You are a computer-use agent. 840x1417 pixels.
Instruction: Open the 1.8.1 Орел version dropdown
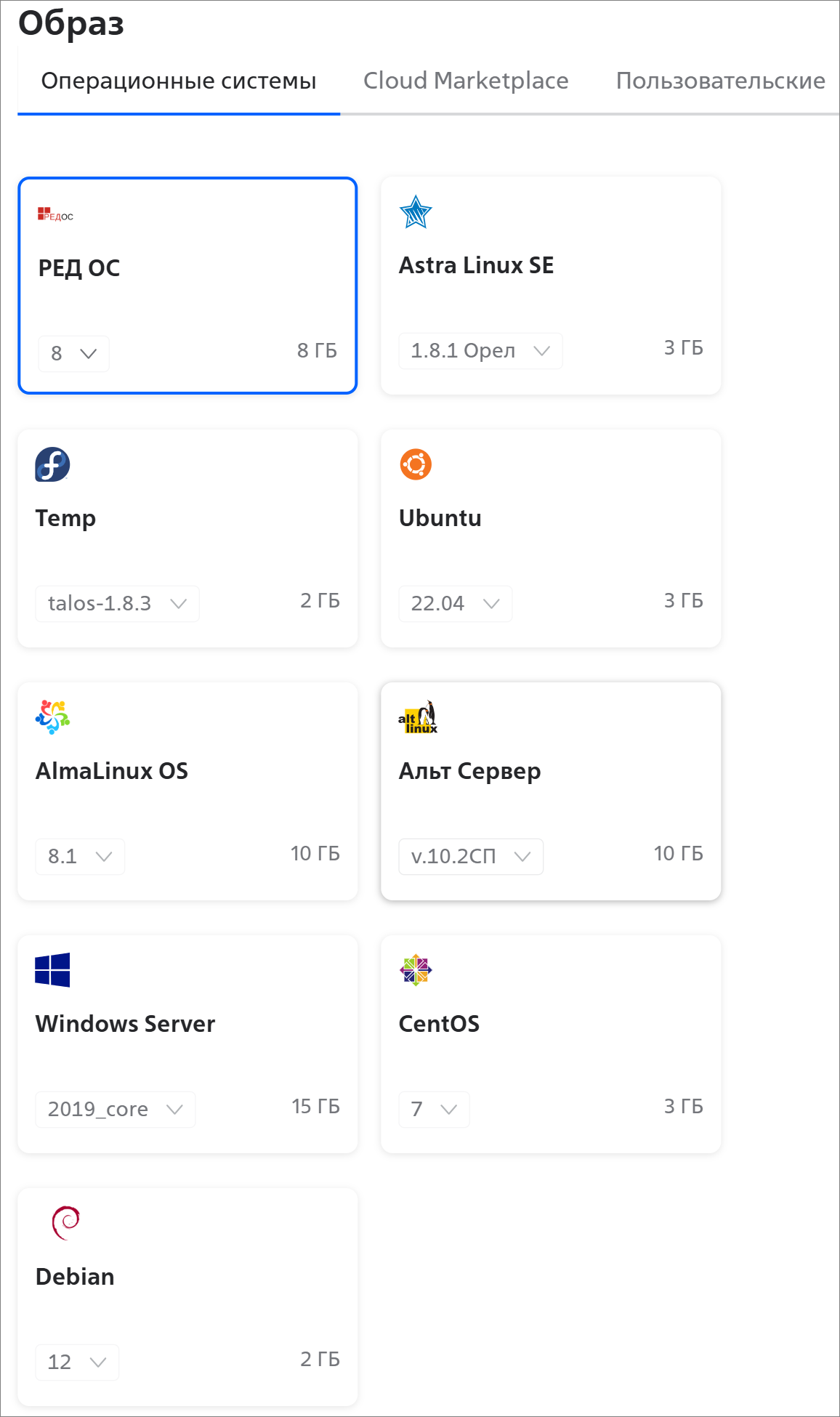(480, 351)
